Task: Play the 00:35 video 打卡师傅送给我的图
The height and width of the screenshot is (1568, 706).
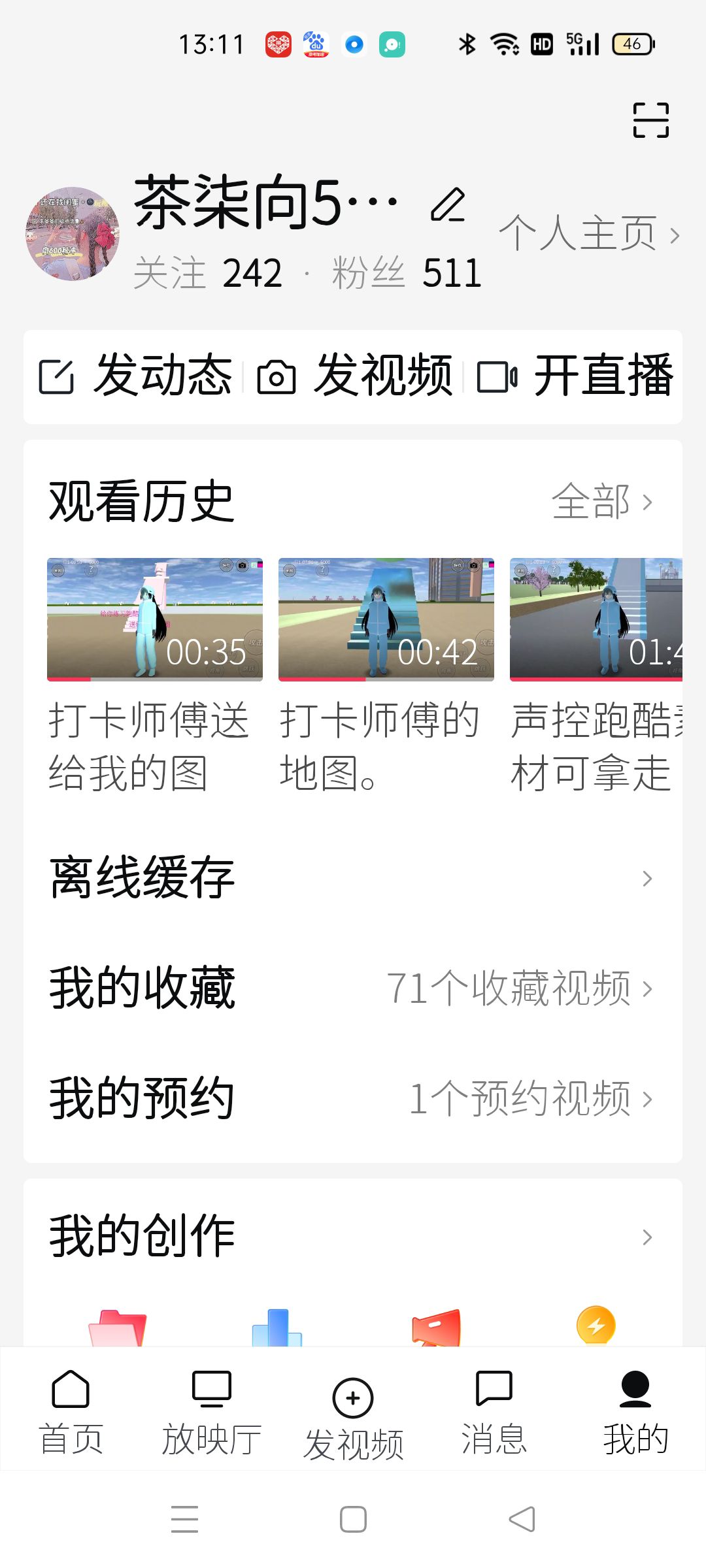Action: tap(155, 619)
